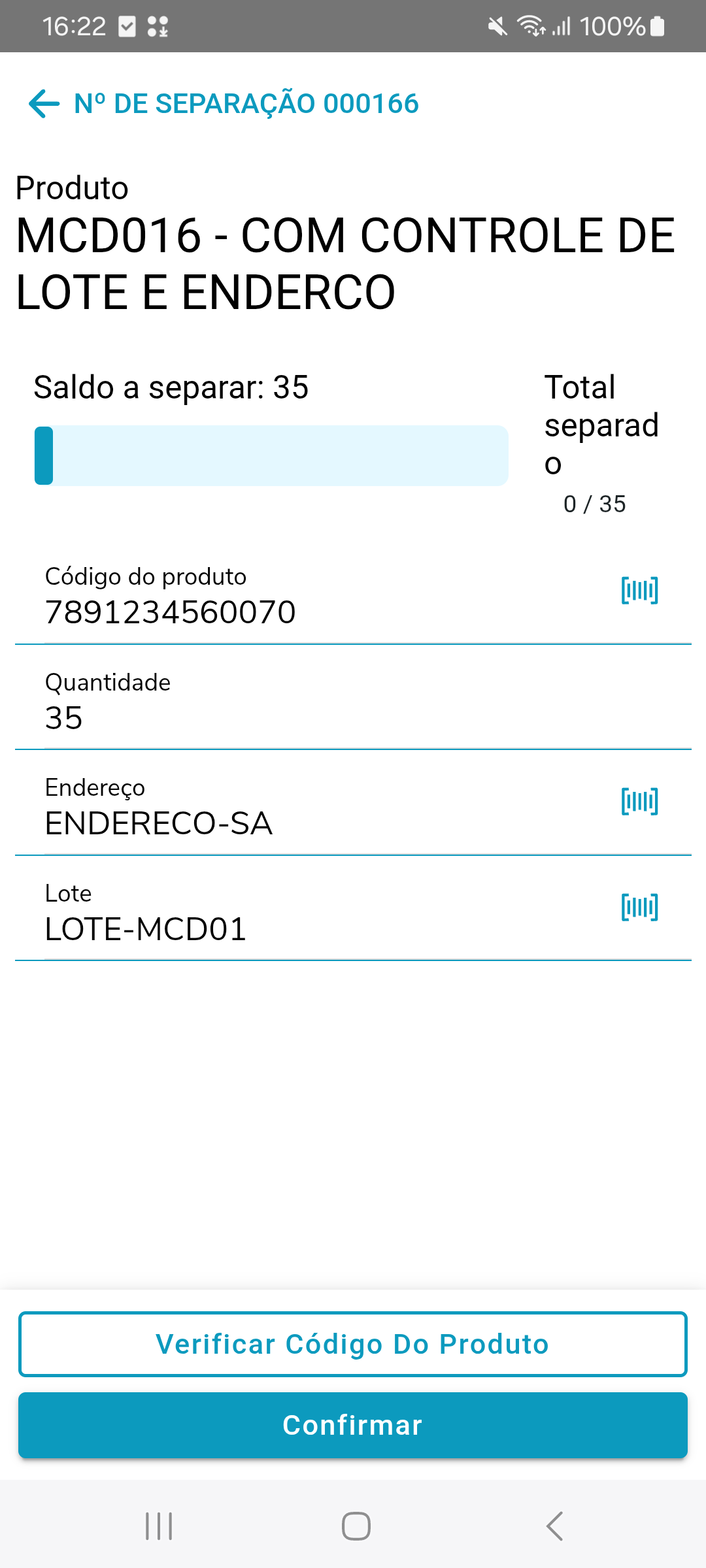
Task: Scan barcode for Endereço field
Action: click(x=639, y=801)
